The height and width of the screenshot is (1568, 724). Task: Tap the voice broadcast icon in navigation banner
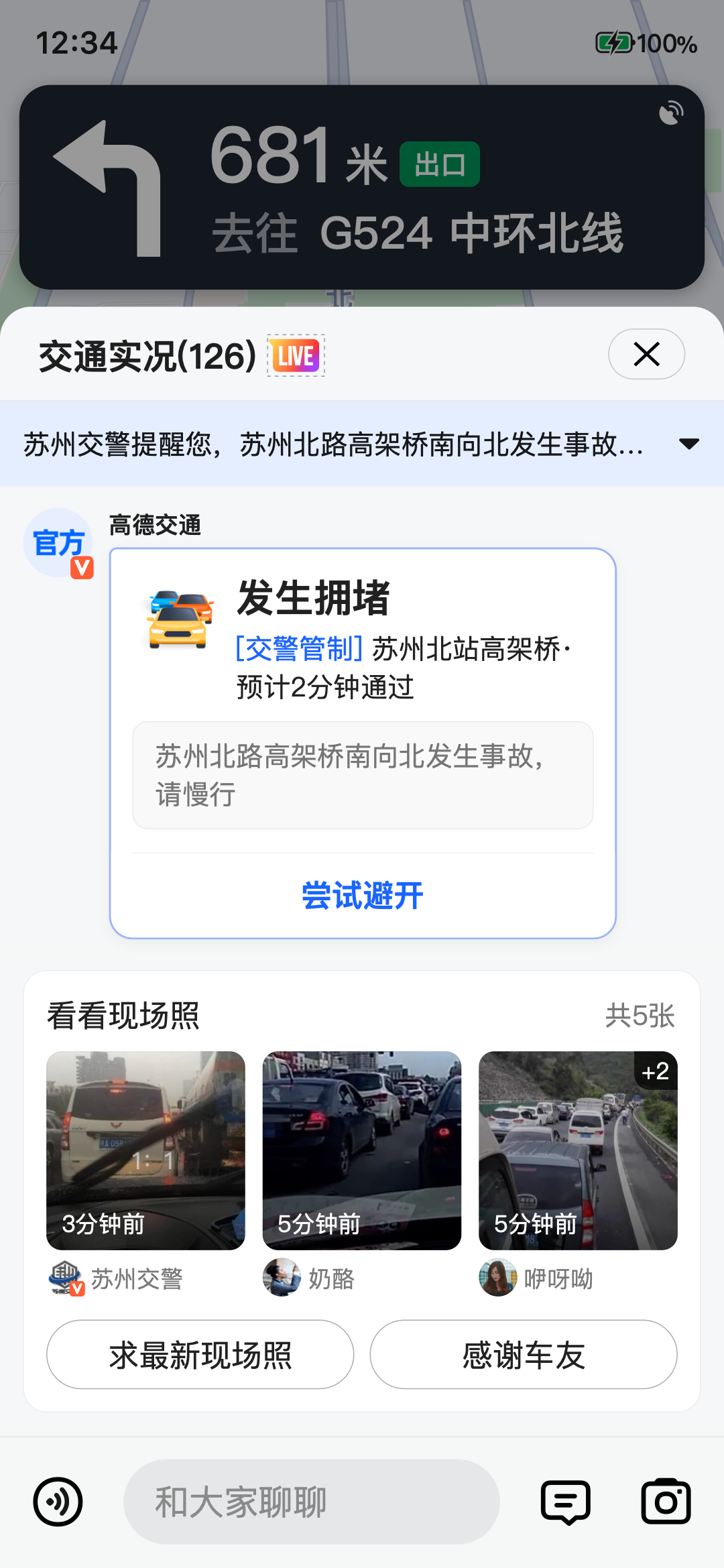pyautogui.click(x=671, y=113)
